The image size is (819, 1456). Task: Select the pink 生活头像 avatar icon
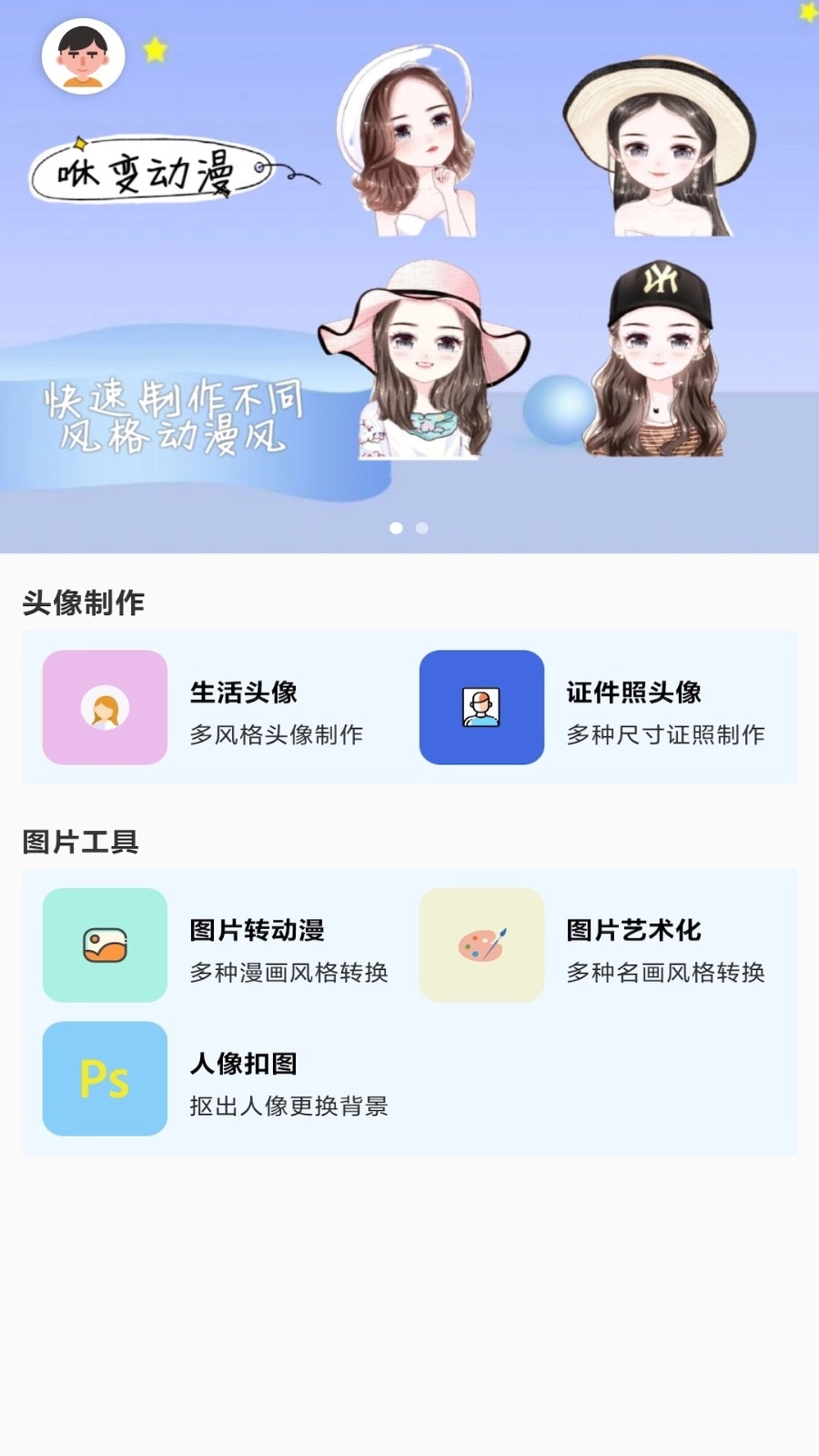pos(104,709)
